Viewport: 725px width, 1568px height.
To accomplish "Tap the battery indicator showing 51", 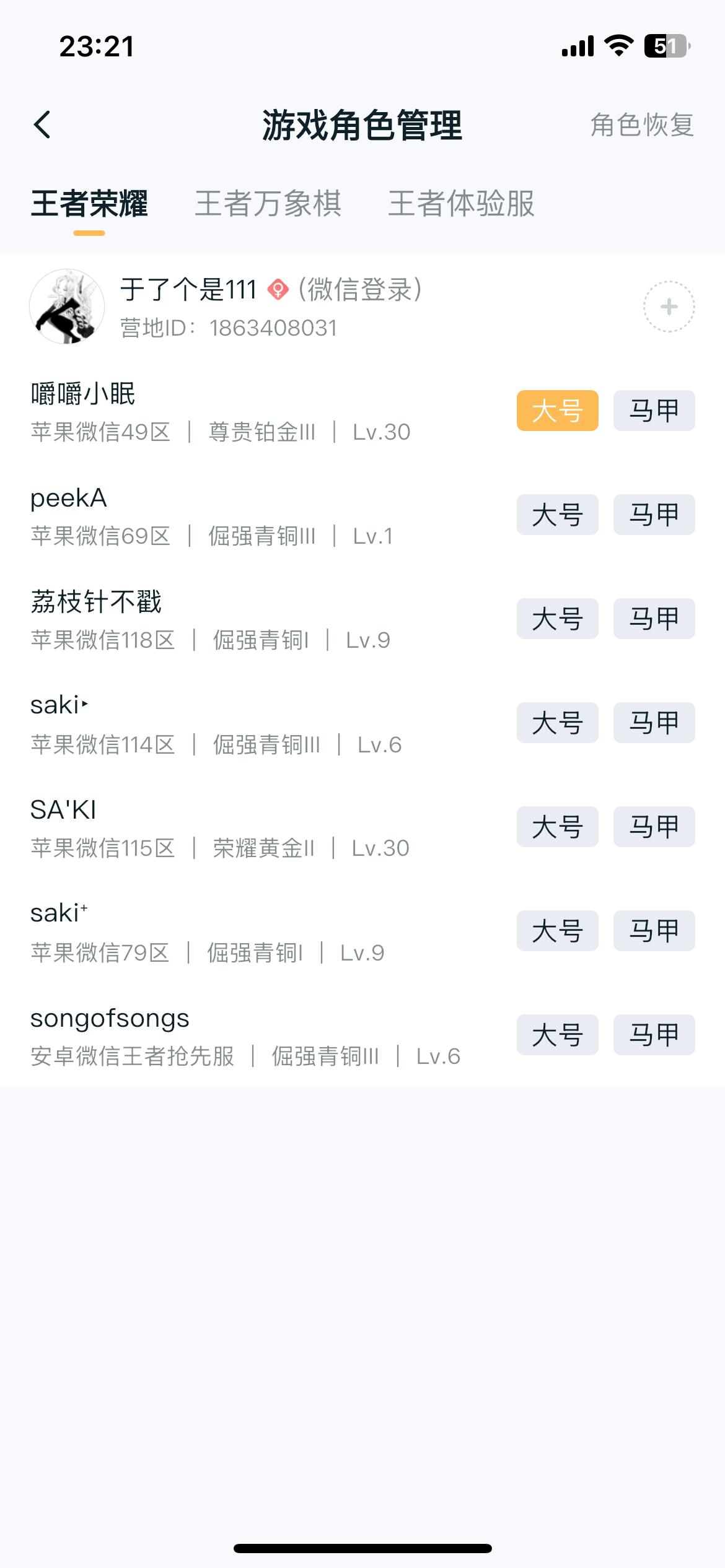I will click(666, 45).
